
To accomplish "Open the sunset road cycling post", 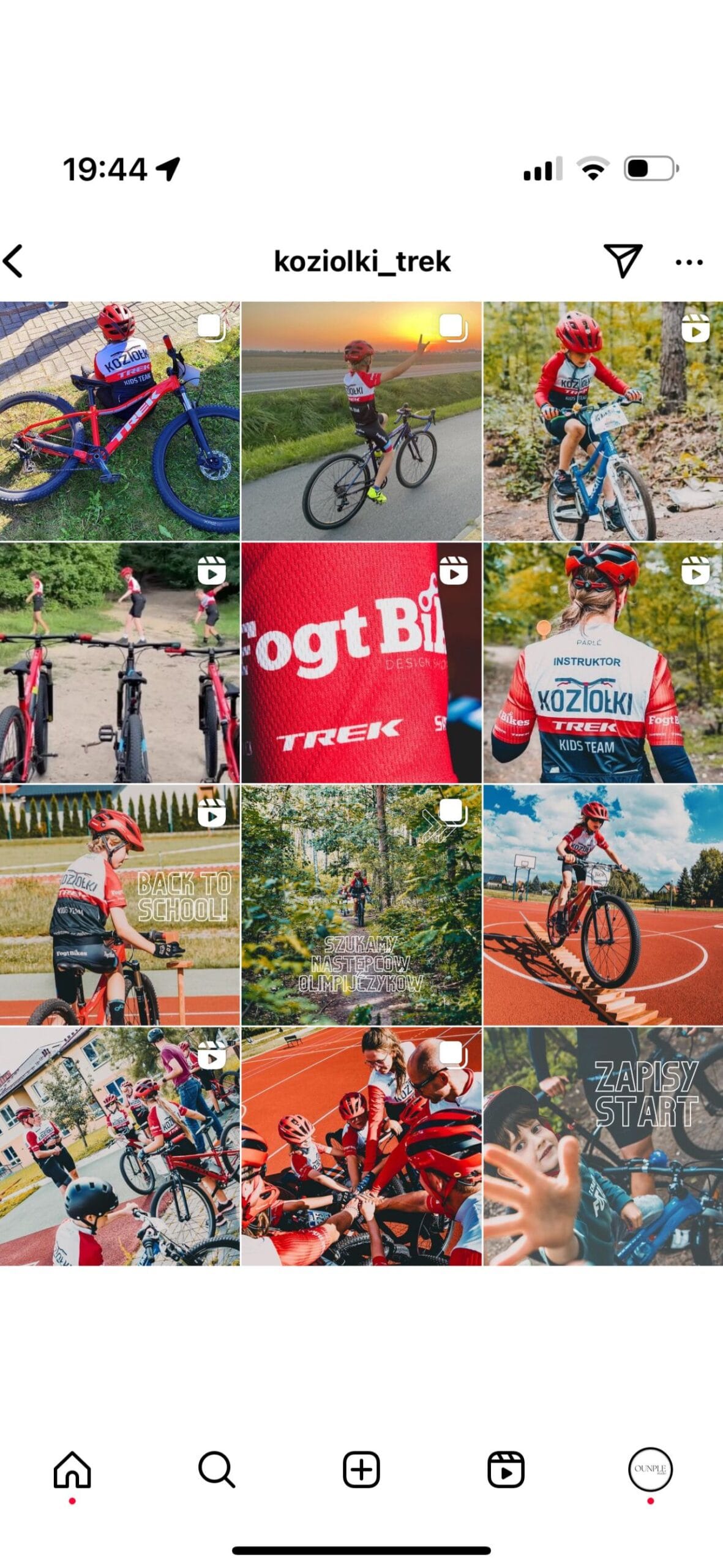I will (361, 421).
